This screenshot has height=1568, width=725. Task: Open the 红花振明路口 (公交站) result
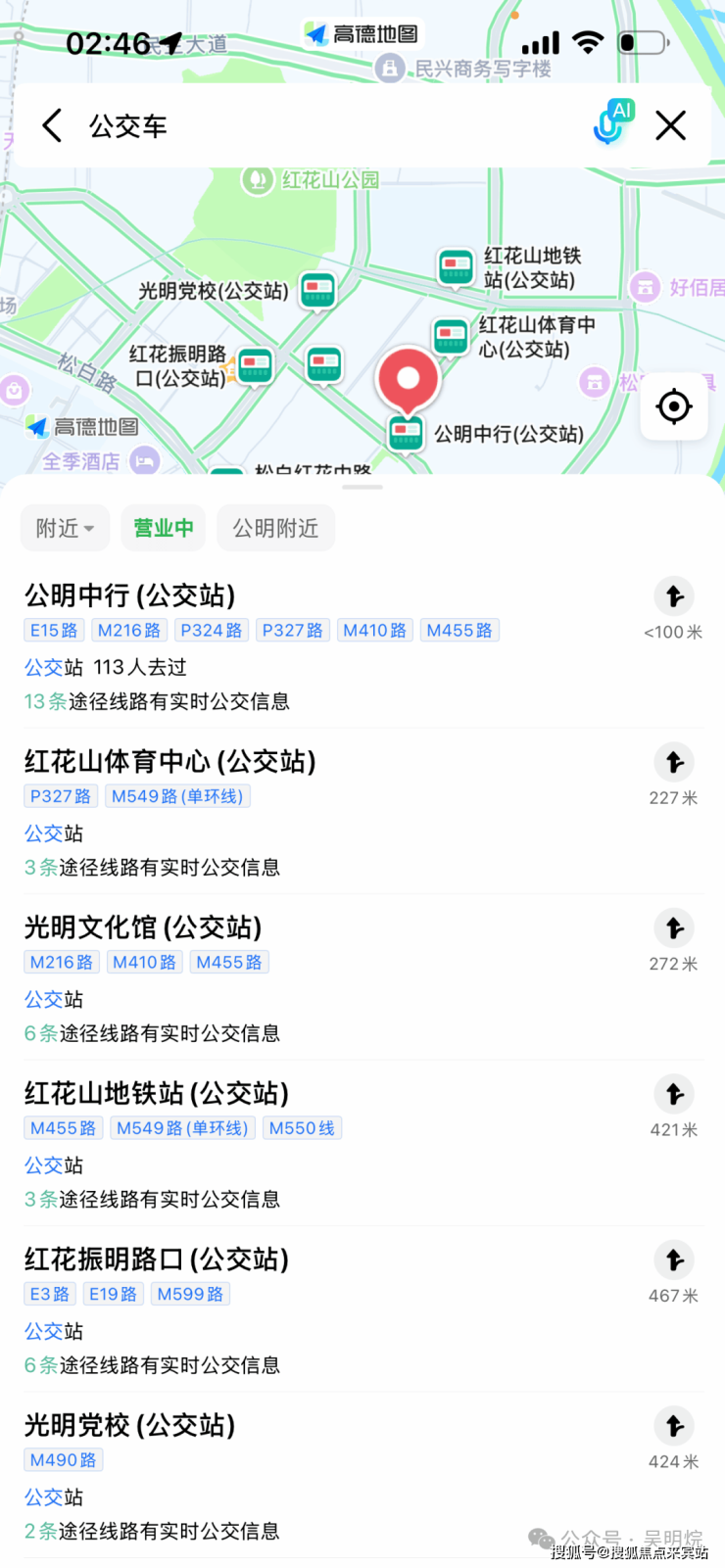point(157,1259)
